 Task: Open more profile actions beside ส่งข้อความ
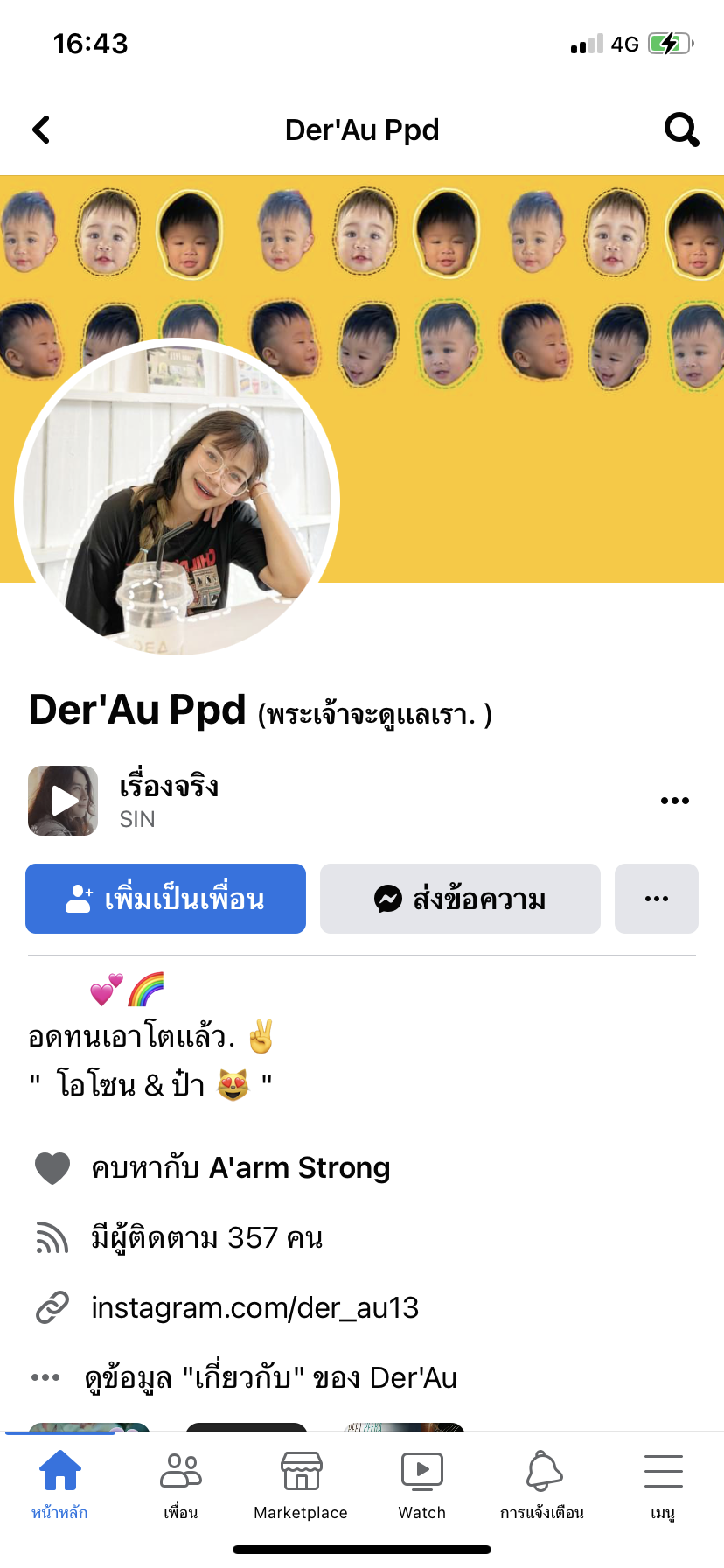(656, 899)
